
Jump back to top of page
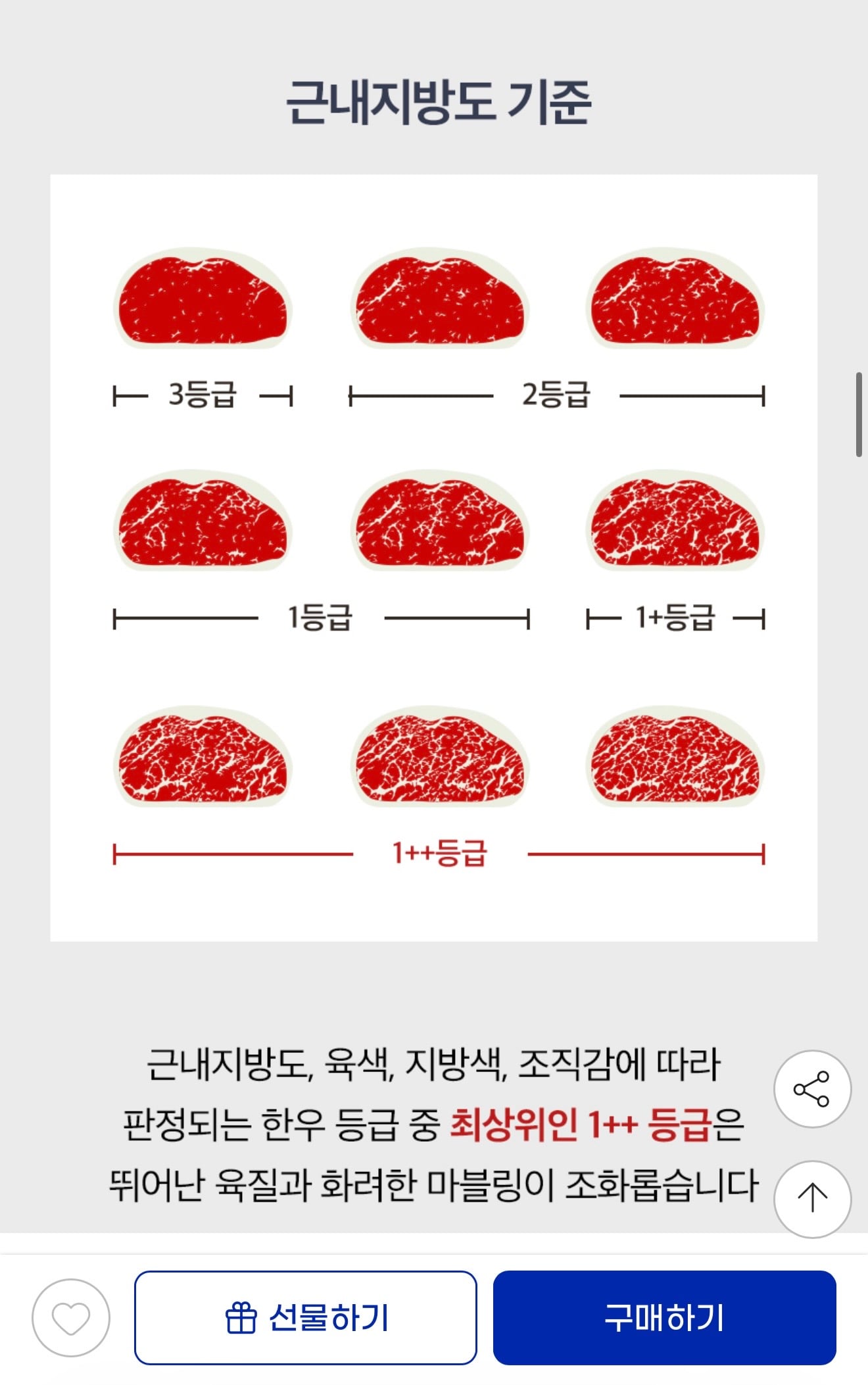812,1198
